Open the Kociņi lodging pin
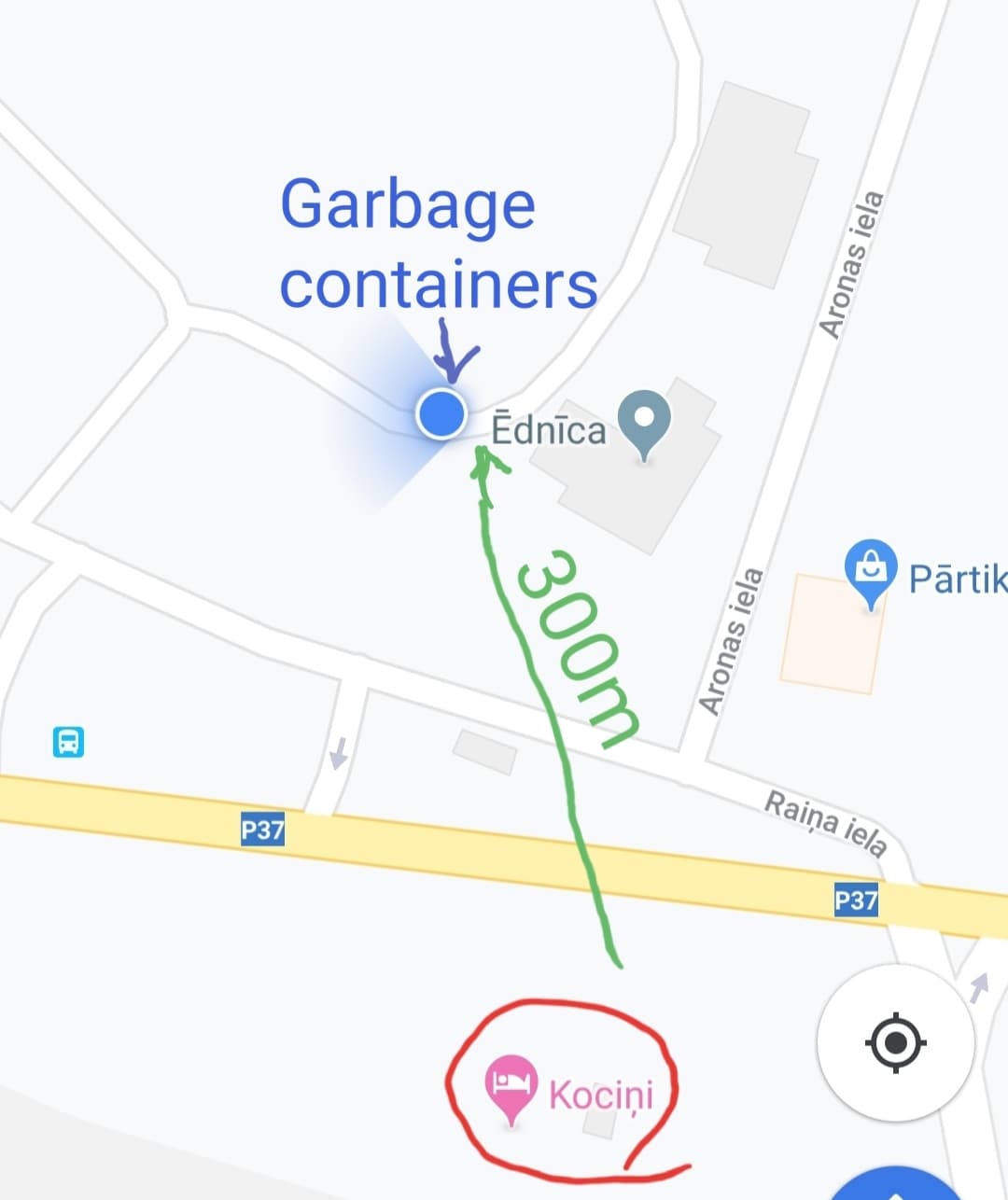 click(511, 1084)
